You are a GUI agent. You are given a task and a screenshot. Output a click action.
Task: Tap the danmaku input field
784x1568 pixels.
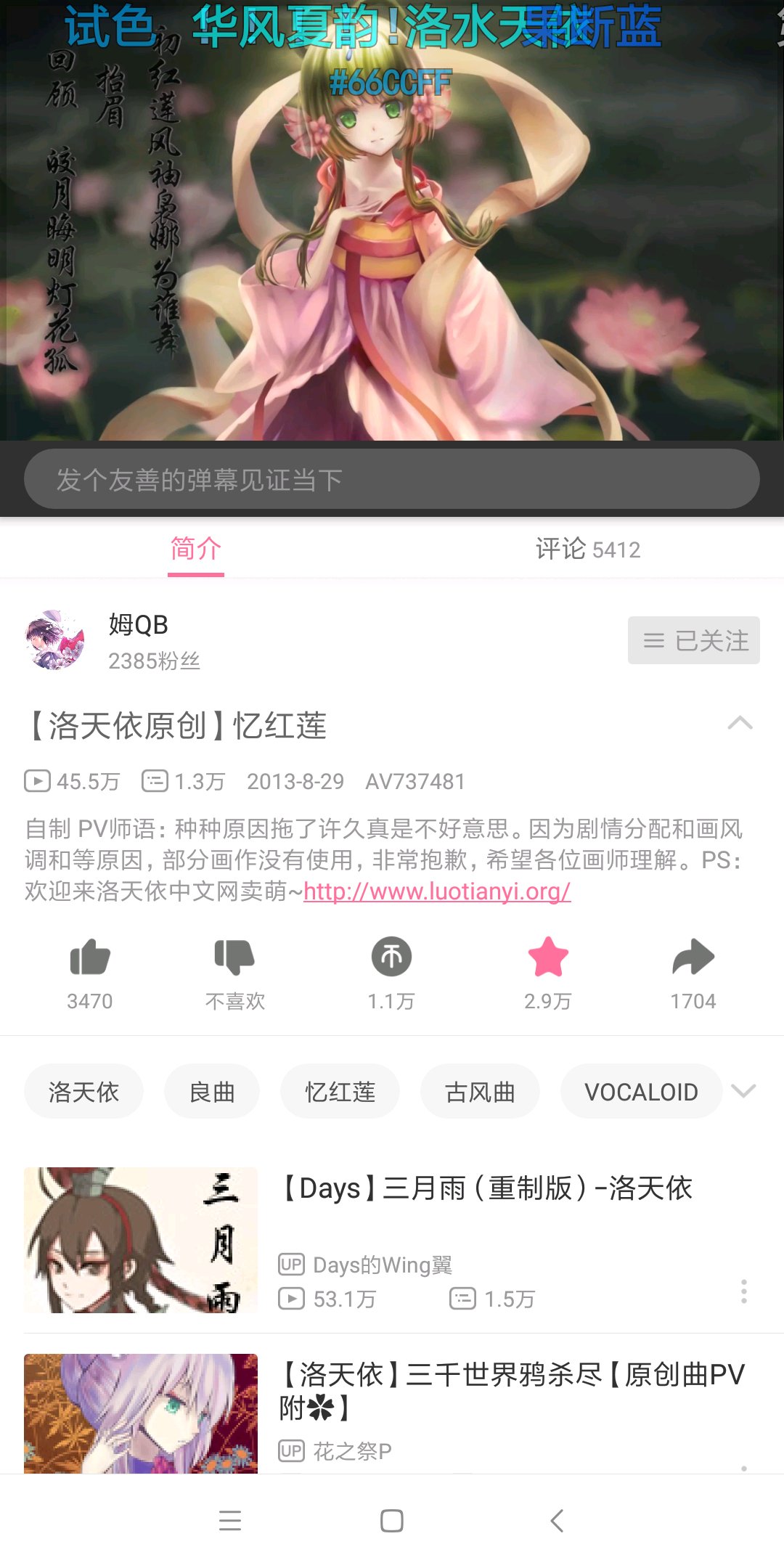(392, 479)
